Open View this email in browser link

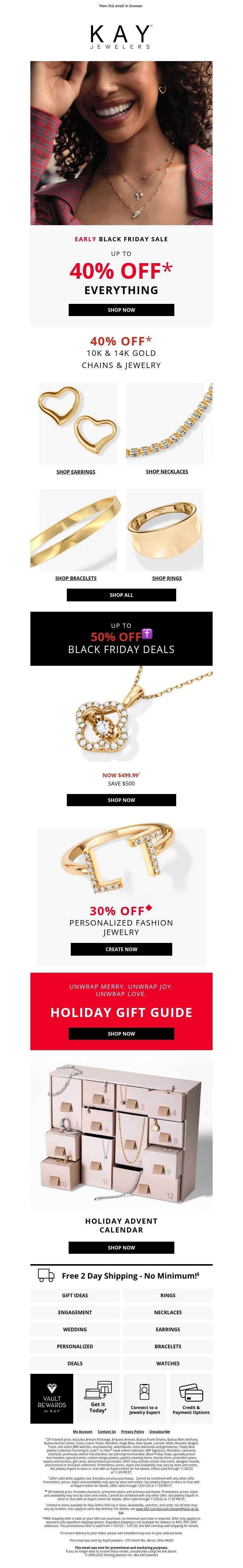pyautogui.click(x=121, y=5)
